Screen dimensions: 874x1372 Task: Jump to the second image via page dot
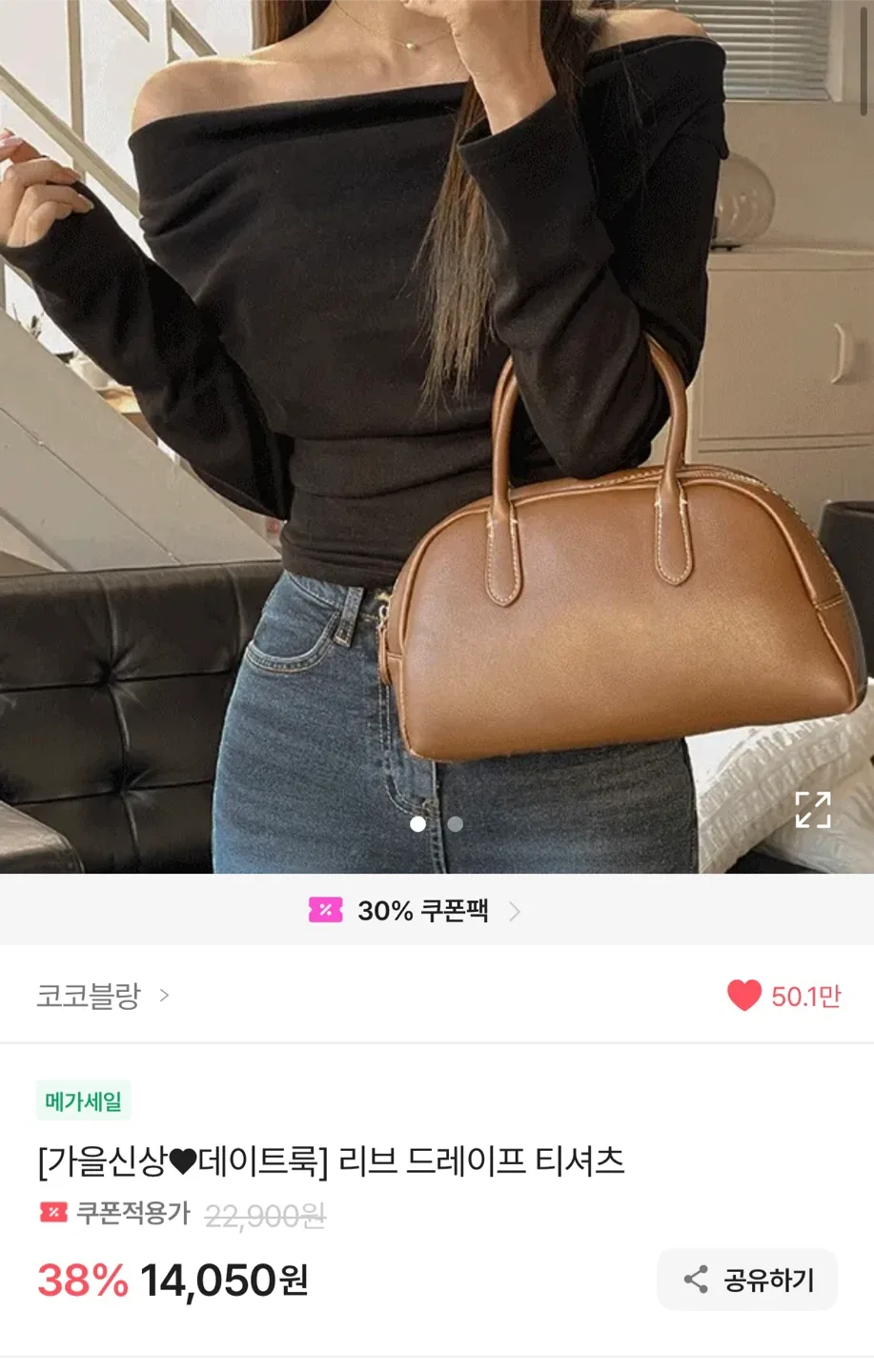pos(456,824)
